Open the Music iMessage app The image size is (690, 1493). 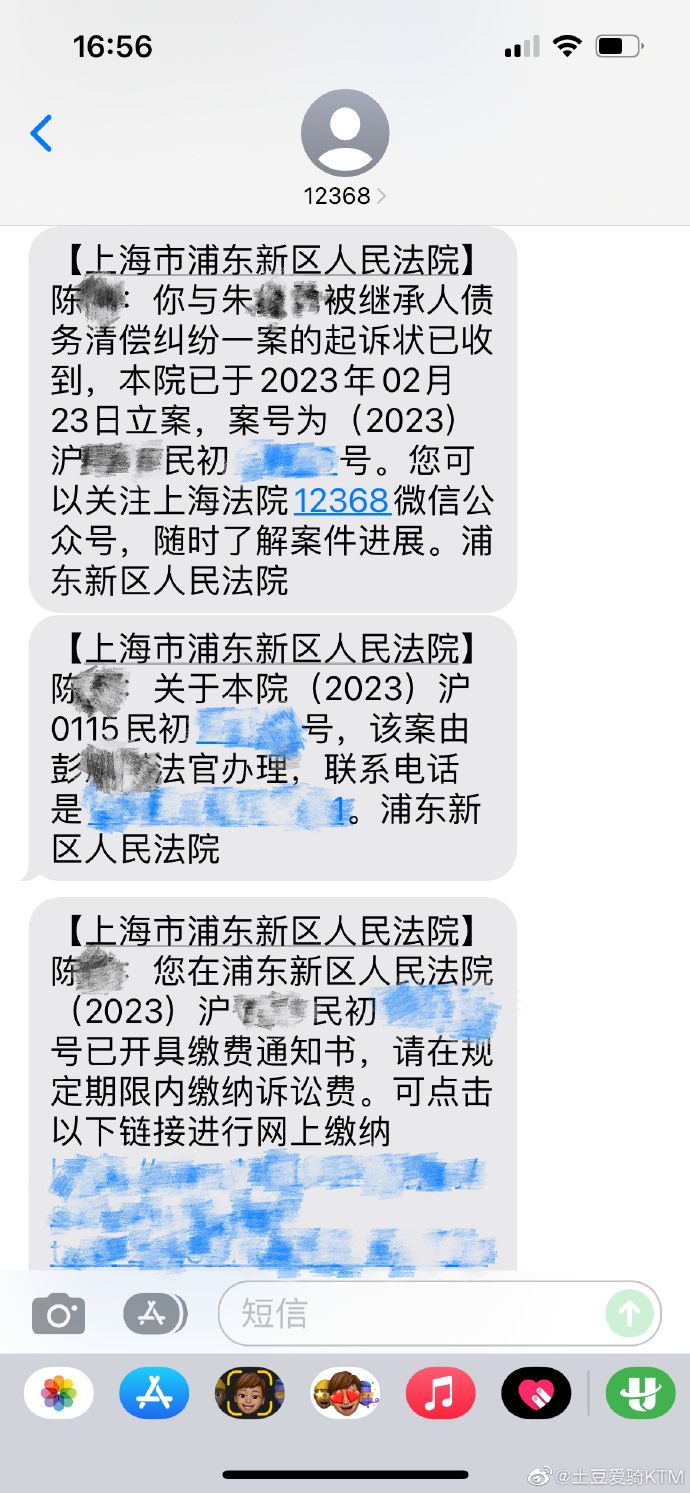pos(440,1393)
